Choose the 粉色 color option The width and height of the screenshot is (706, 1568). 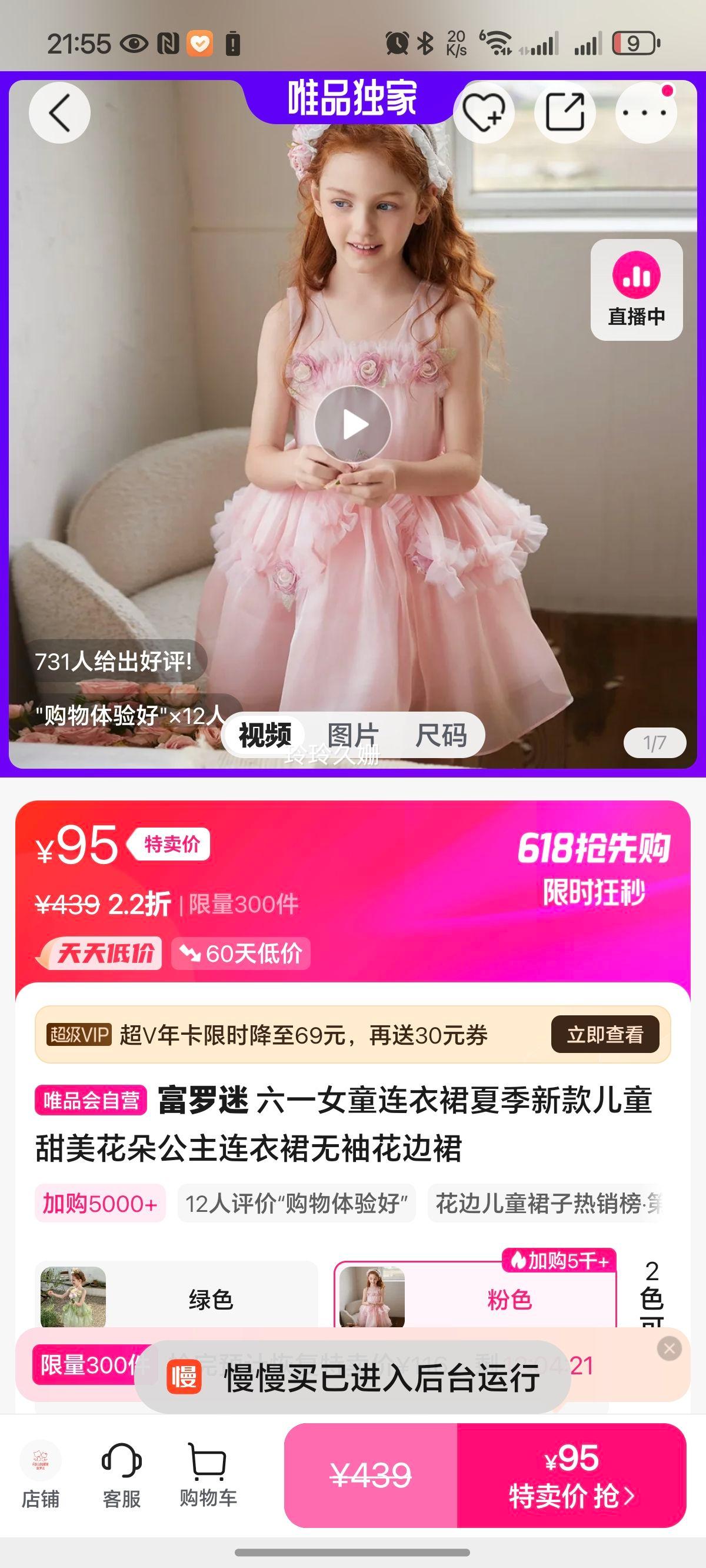tap(475, 1299)
